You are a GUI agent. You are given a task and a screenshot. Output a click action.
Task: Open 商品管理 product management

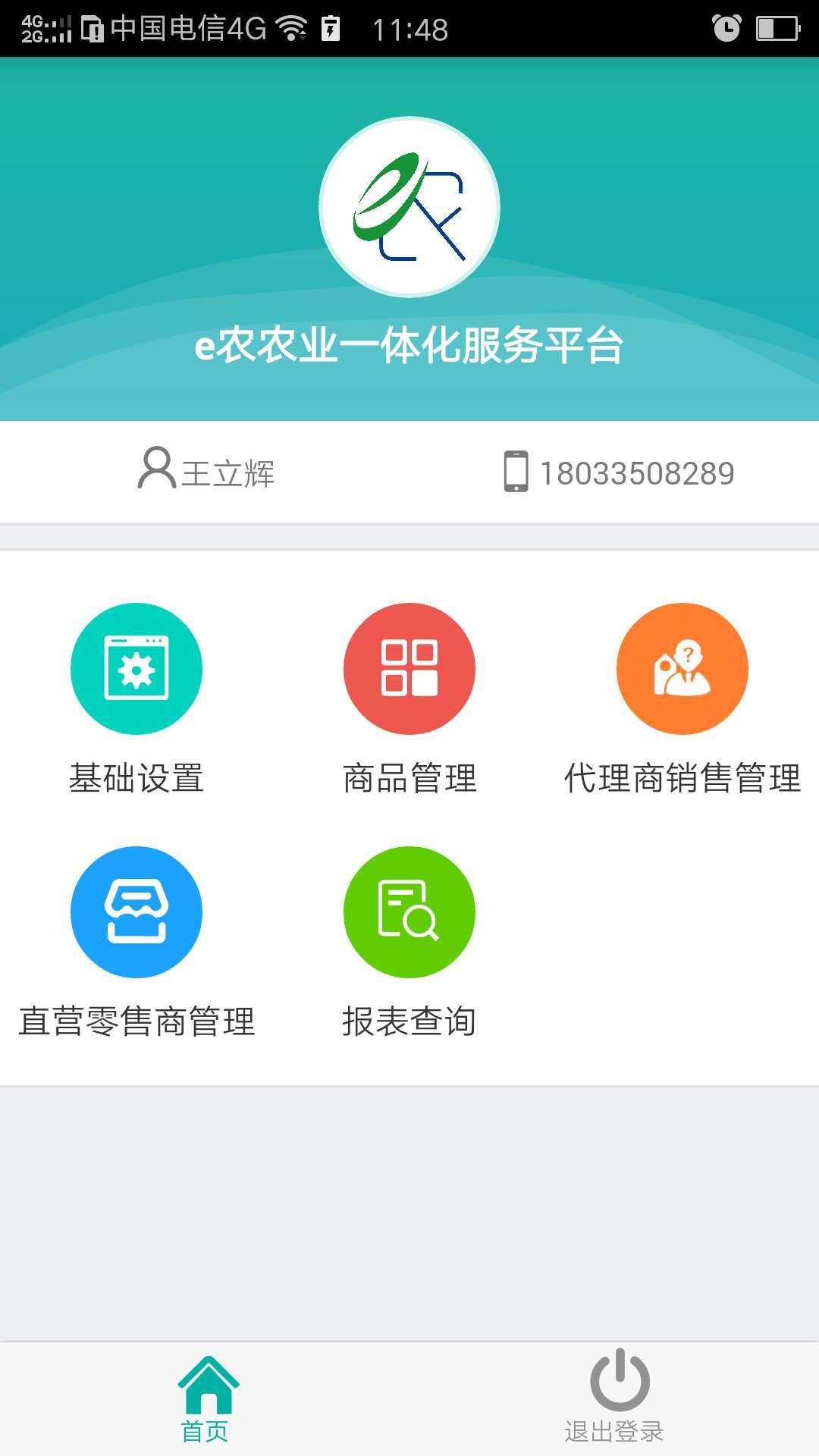[x=409, y=669]
